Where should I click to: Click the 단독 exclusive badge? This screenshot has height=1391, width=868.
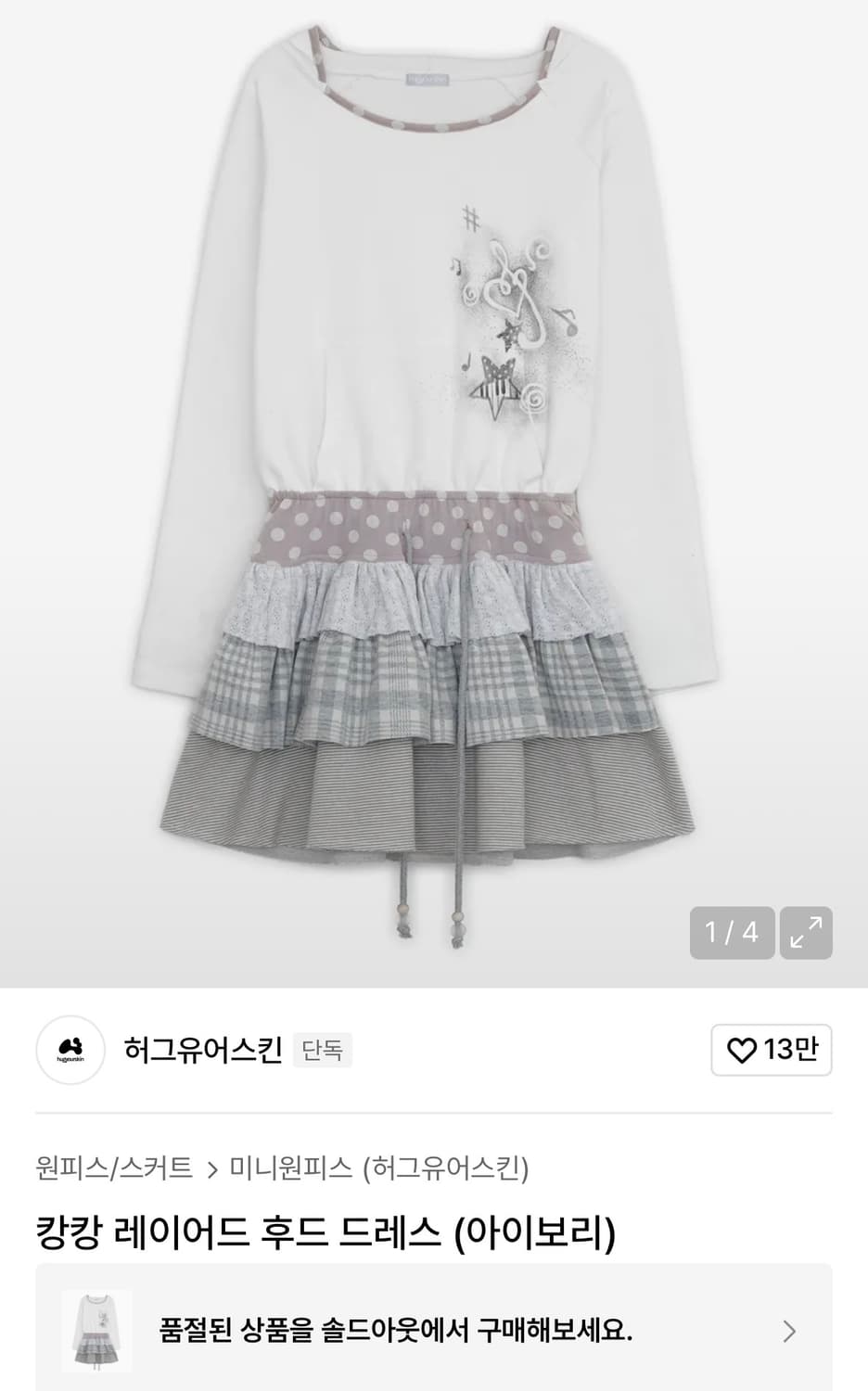pyautogui.click(x=321, y=1050)
